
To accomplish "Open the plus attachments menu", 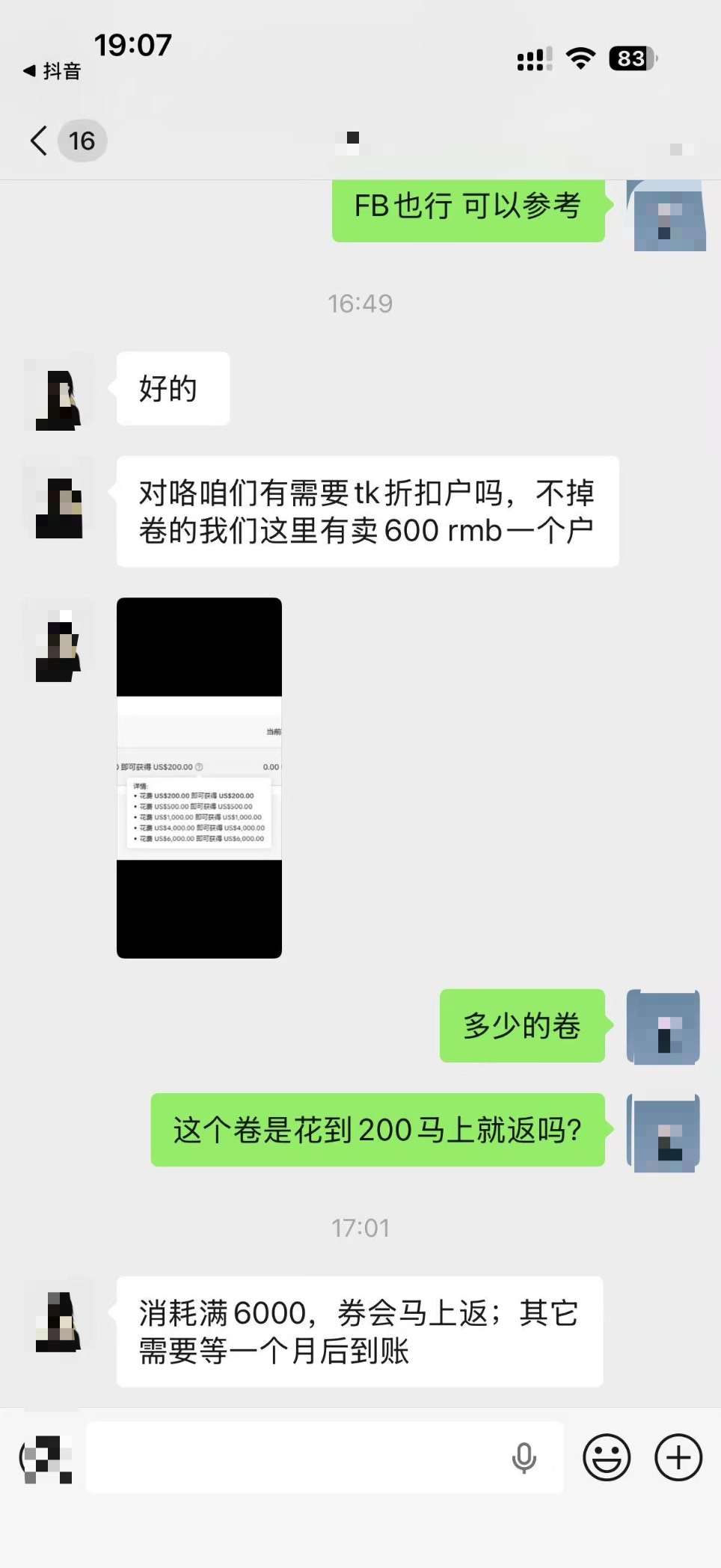I will (x=678, y=1457).
